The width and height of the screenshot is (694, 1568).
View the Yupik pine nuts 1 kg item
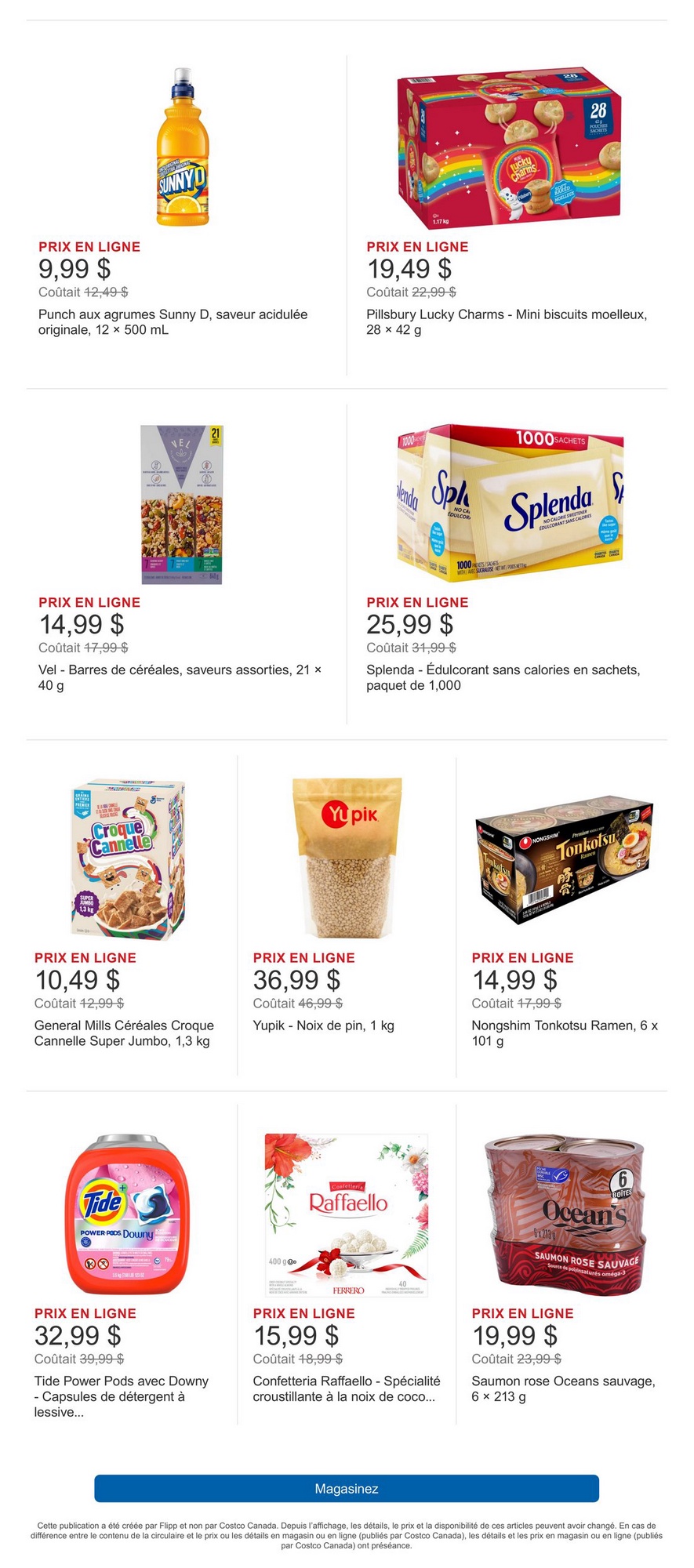tap(347, 858)
